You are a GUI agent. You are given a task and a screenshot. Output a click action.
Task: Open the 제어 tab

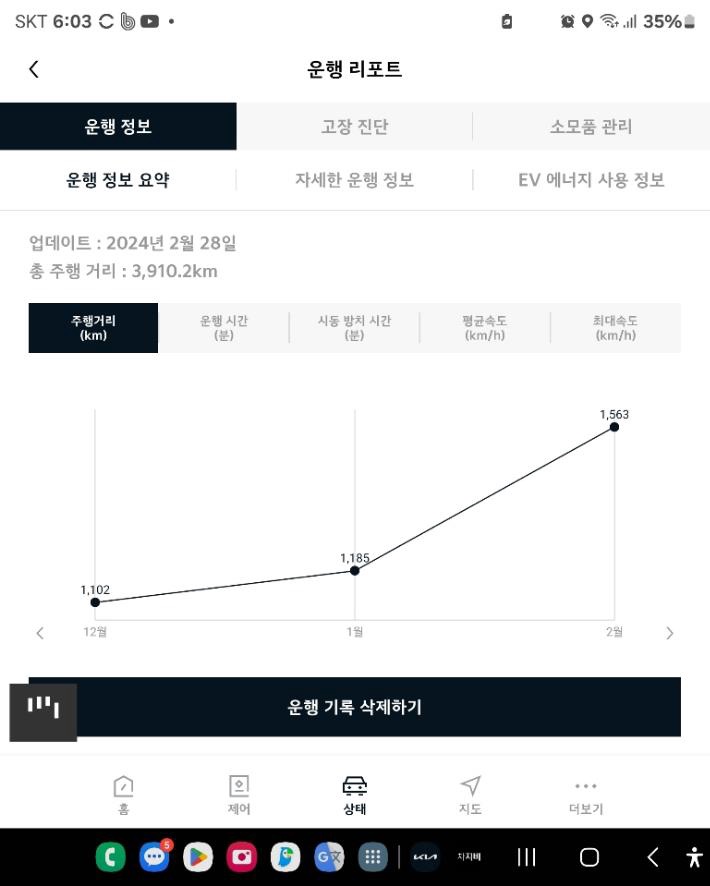click(239, 795)
